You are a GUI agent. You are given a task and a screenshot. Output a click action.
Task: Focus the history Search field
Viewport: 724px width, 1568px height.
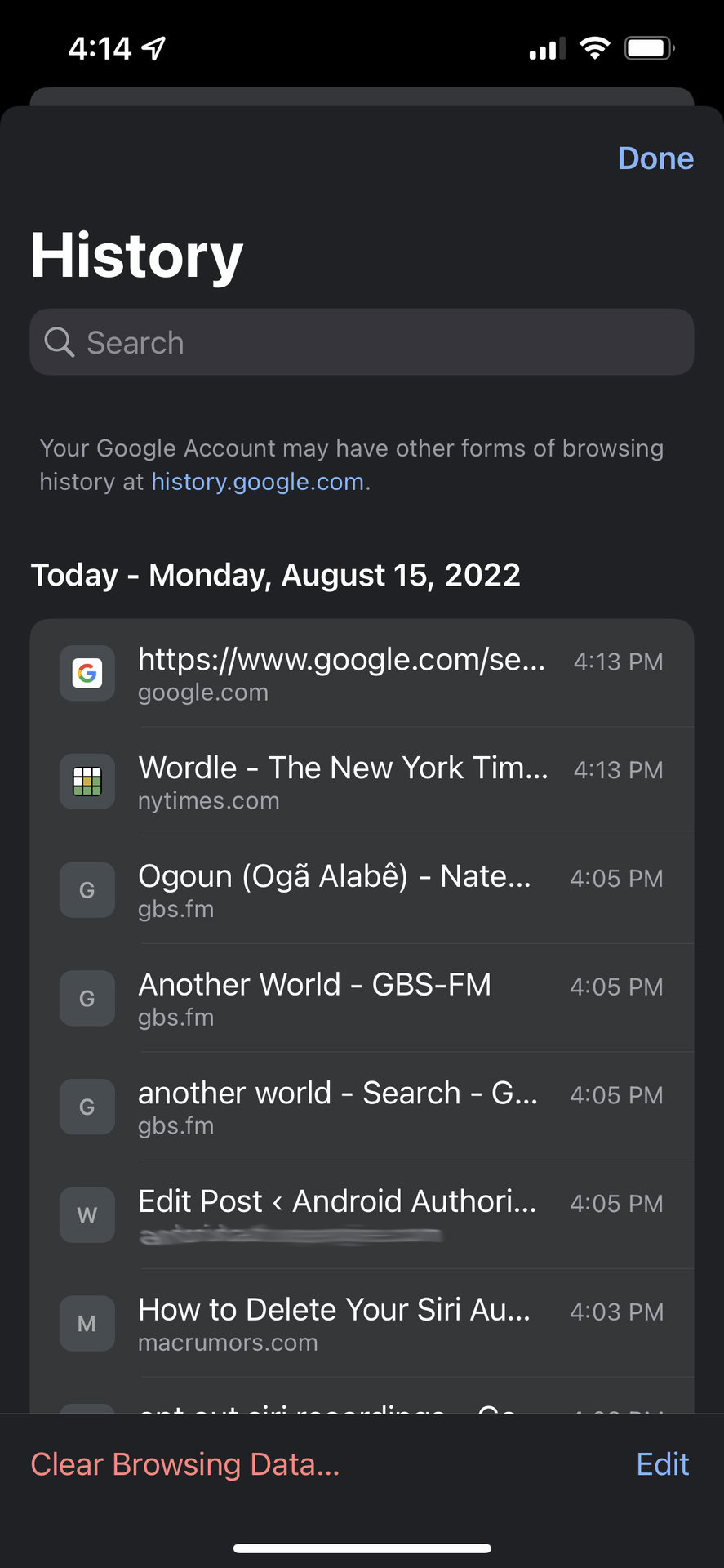pyautogui.click(x=362, y=342)
